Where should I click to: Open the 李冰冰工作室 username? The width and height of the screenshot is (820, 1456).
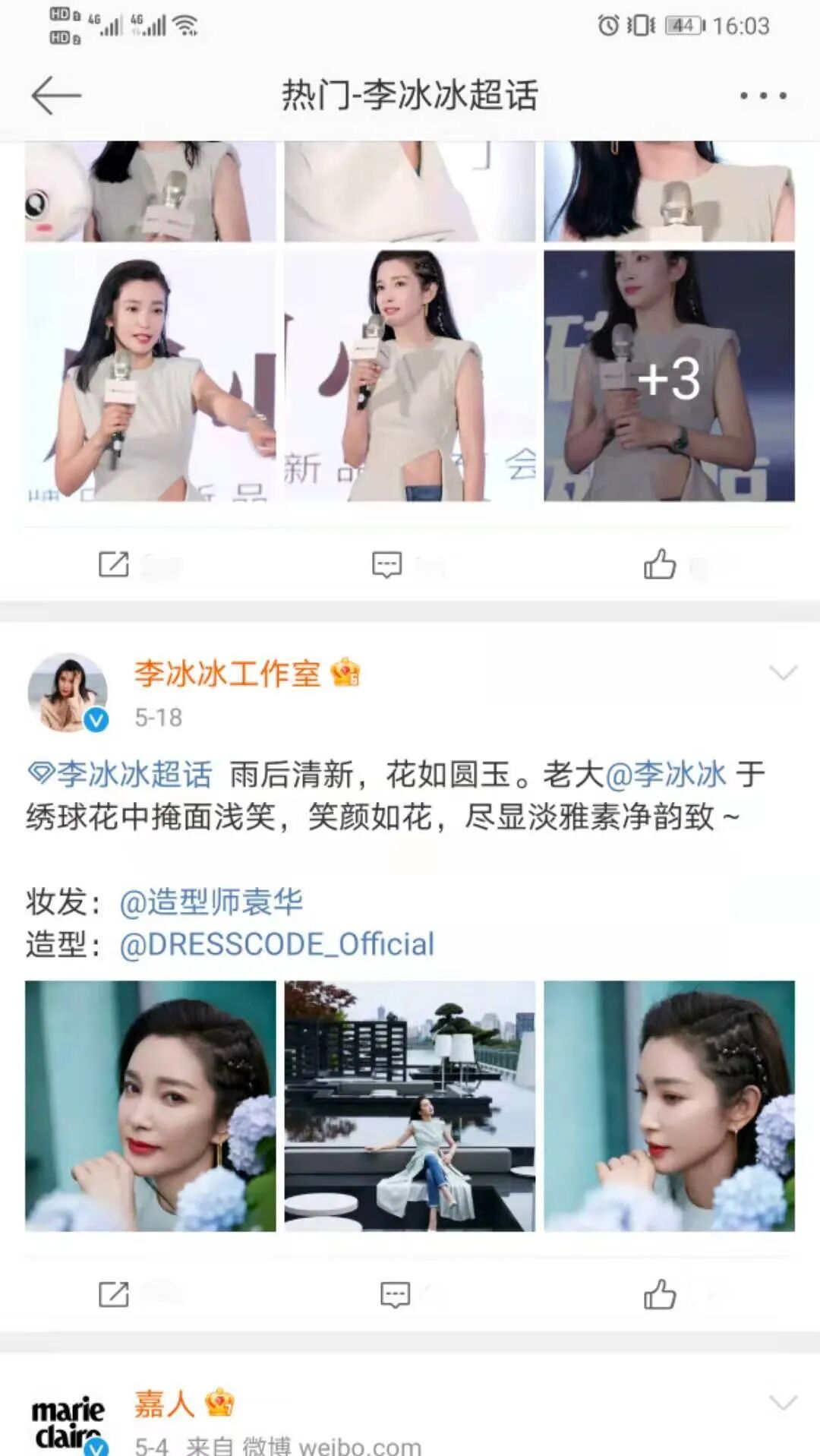coord(227,674)
